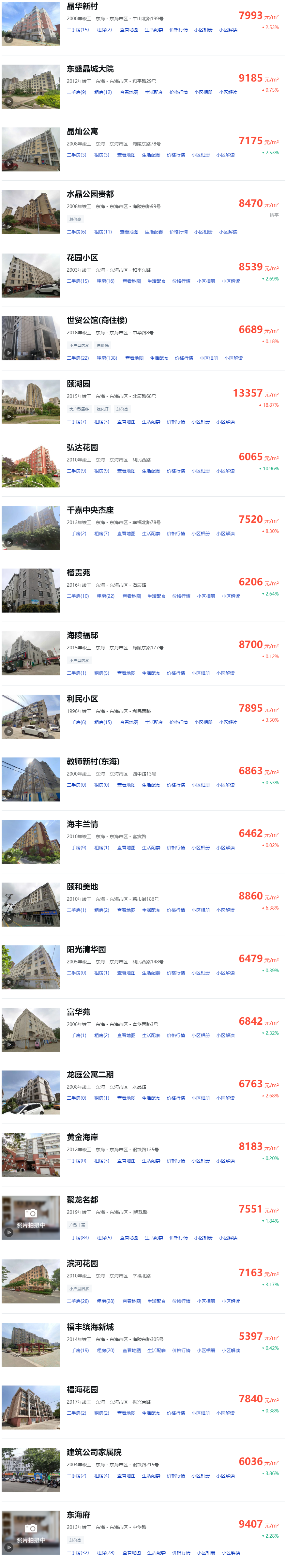View 二手房(9) for 东盛晶城大院
The width and height of the screenshot is (286, 1568).
tap(76, 93)
